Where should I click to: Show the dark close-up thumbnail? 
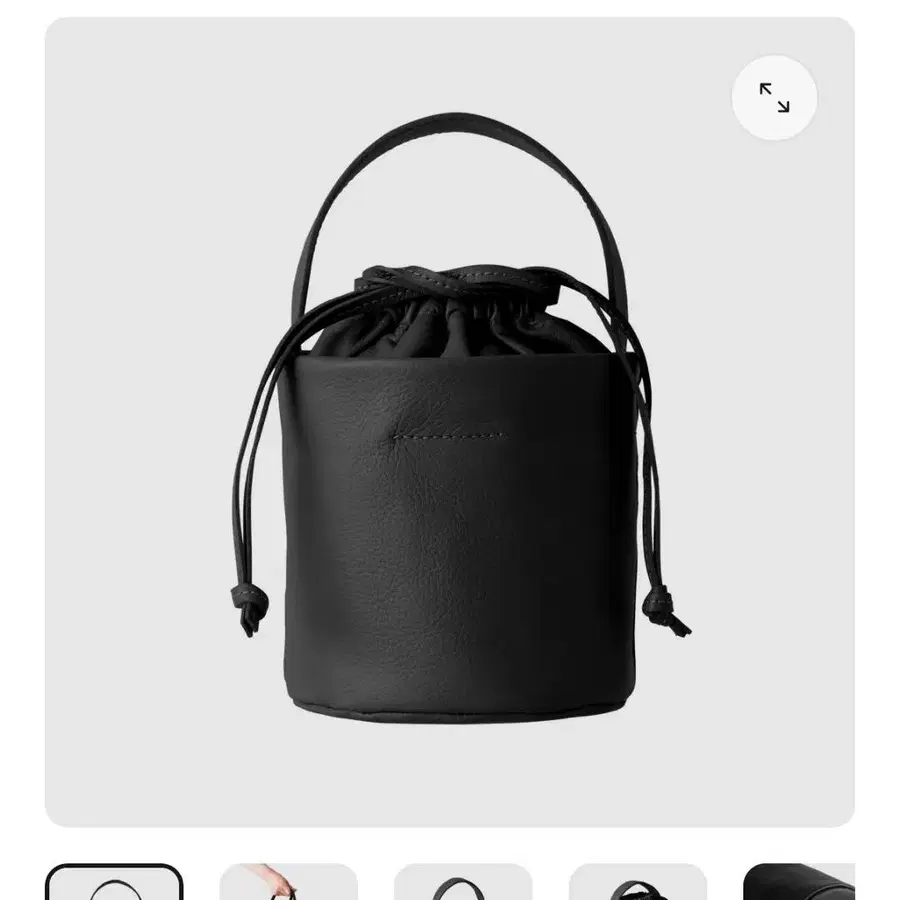click(800, 883)
